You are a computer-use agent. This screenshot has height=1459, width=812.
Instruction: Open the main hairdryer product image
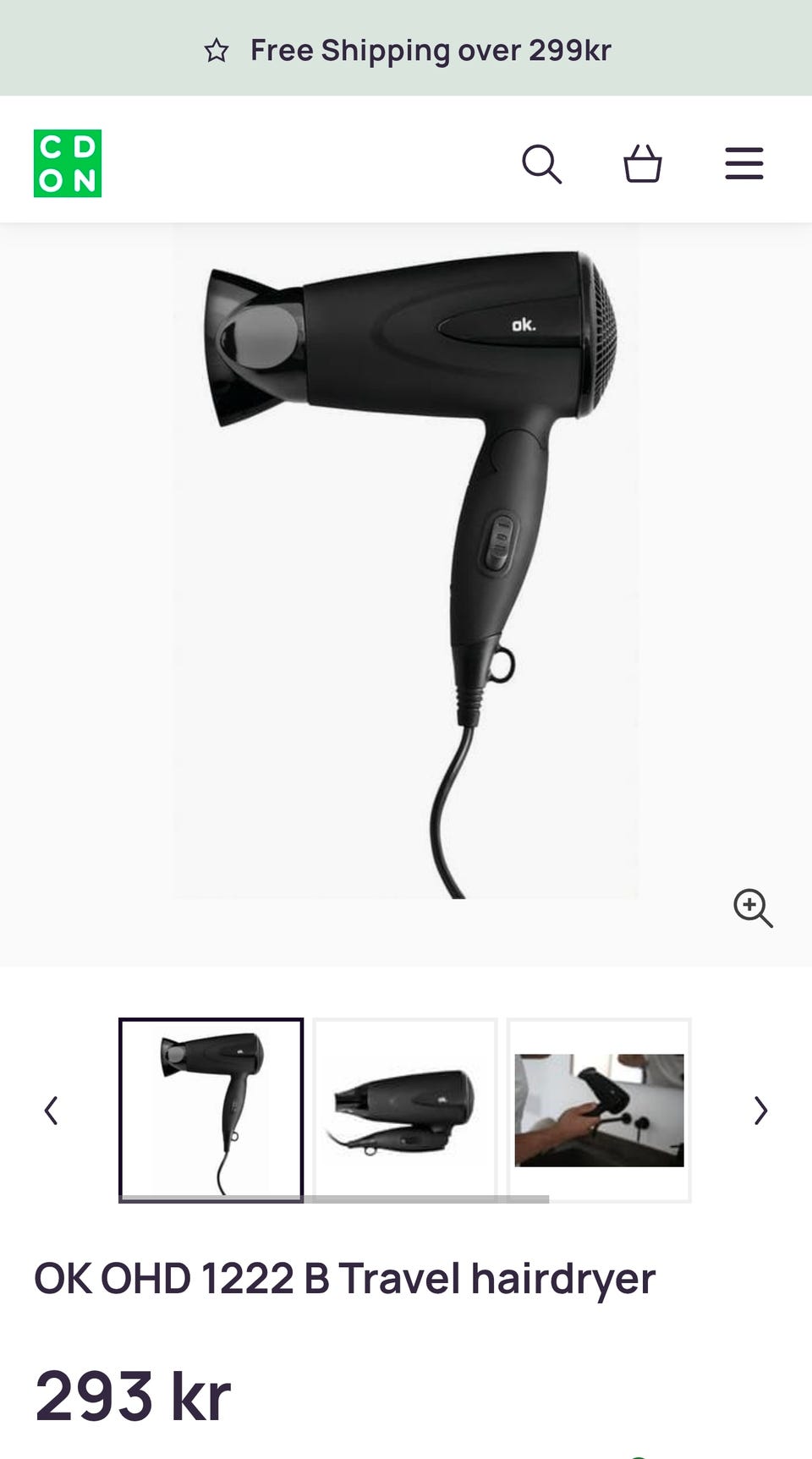[406, 562]
